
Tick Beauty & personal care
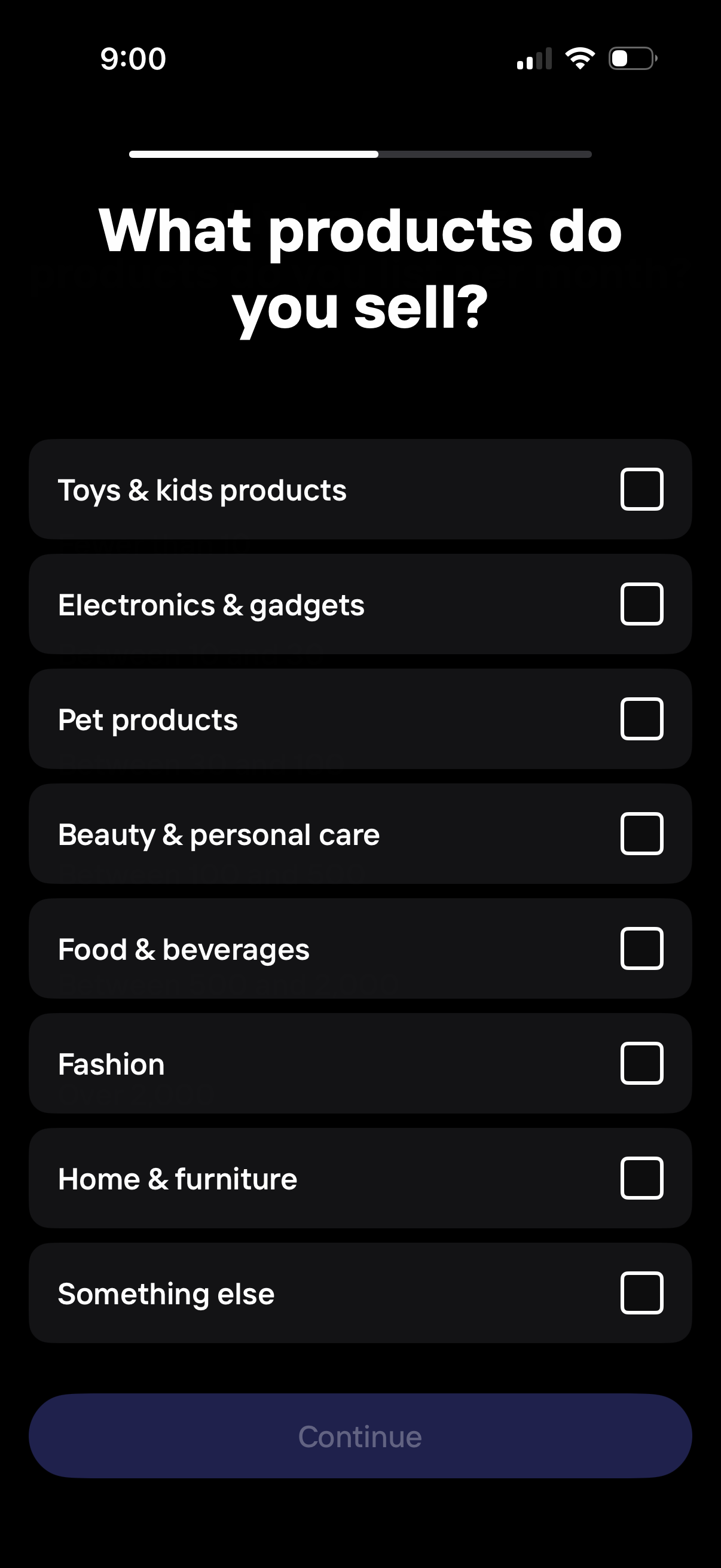pos(641,834)
